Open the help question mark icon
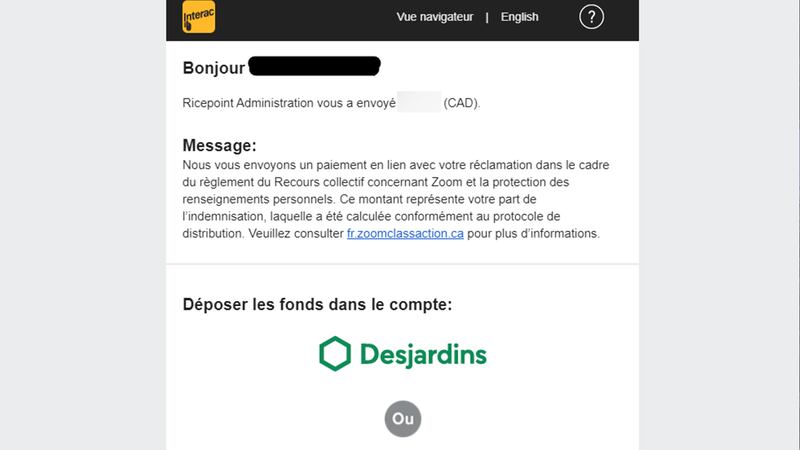The image size is (800, 450). pyautogui.click(x=591, y=17)
